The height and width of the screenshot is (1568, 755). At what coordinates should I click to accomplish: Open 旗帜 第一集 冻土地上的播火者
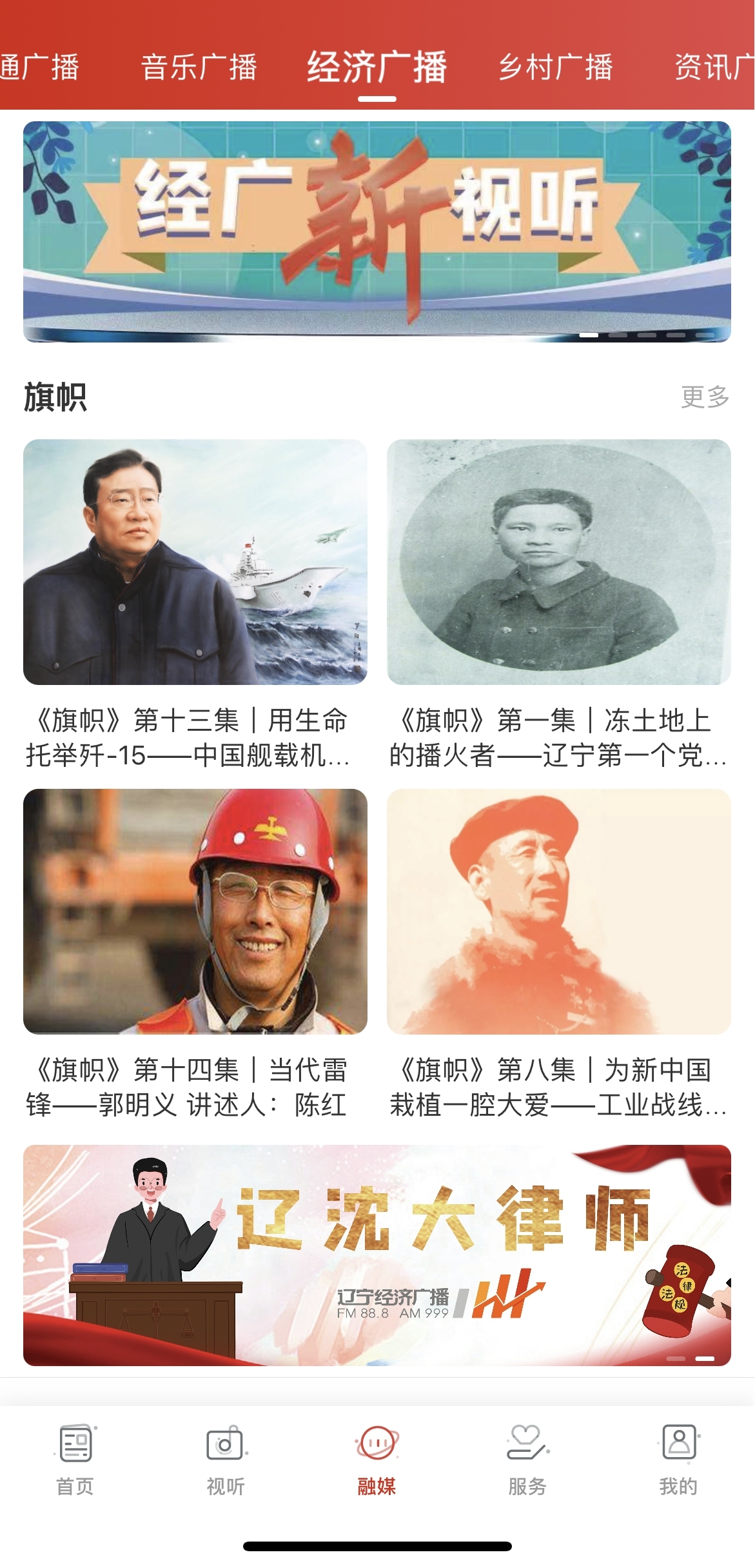(559, 604)
